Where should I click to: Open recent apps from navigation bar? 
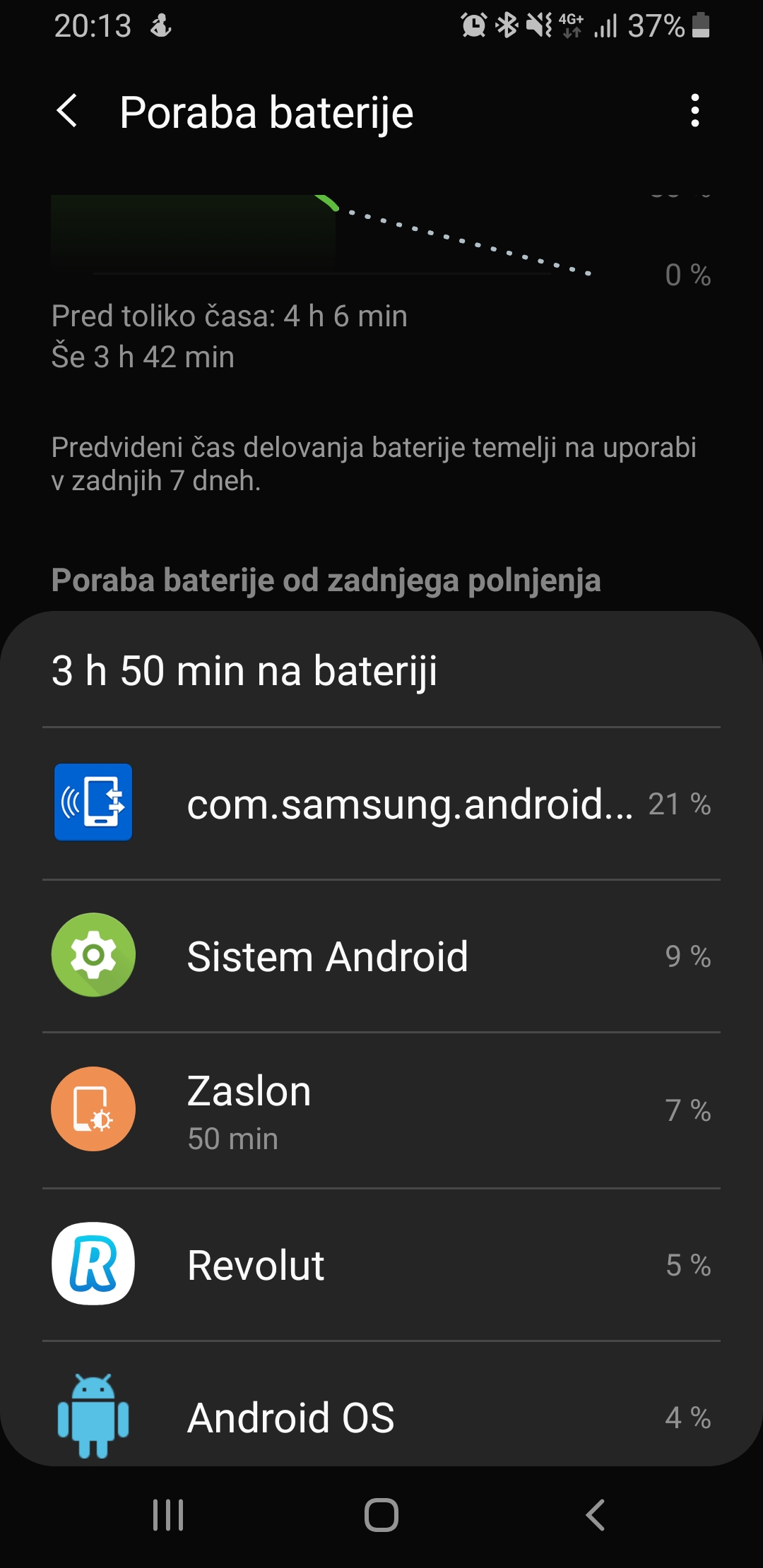tap(168, 1515)
